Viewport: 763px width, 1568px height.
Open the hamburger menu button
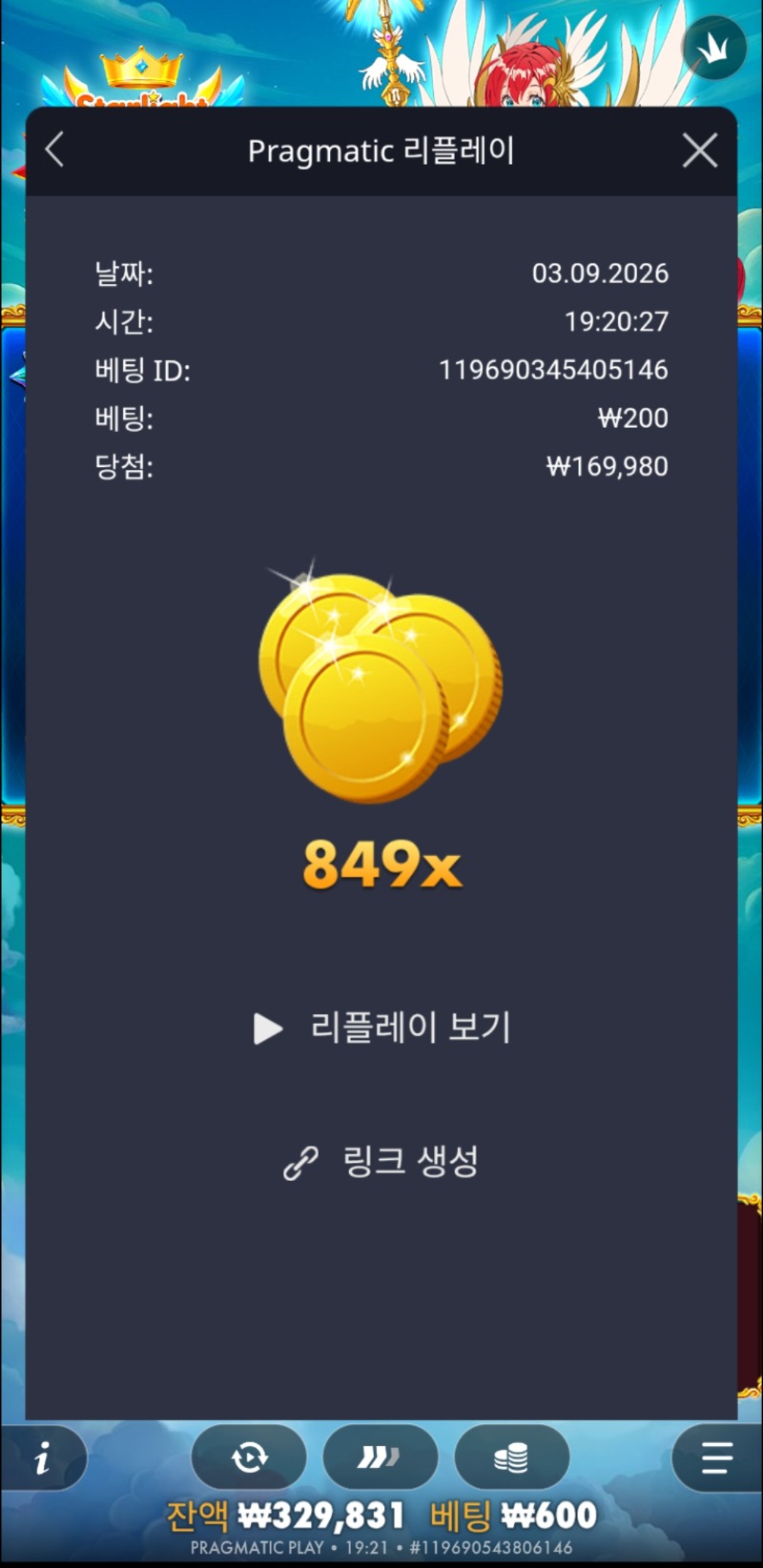point(716,1457)
